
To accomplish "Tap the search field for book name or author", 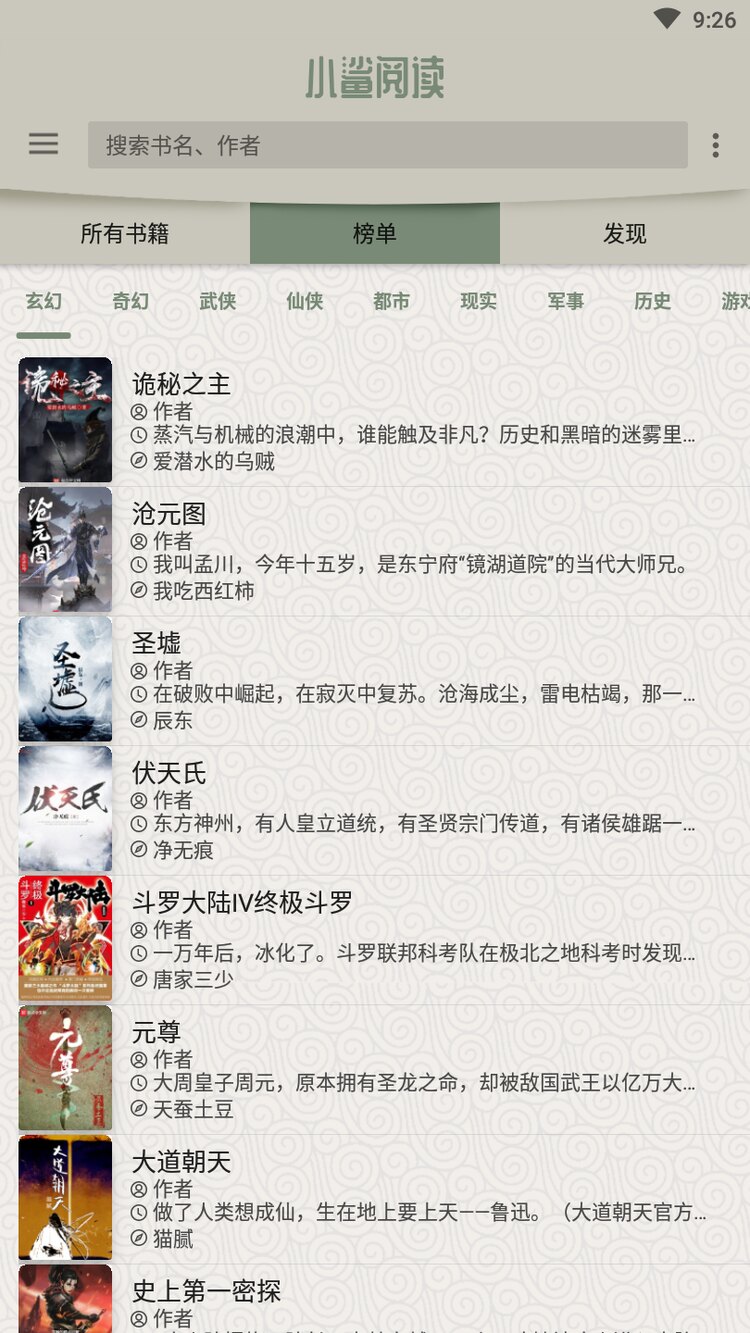I will click(387, 145).
